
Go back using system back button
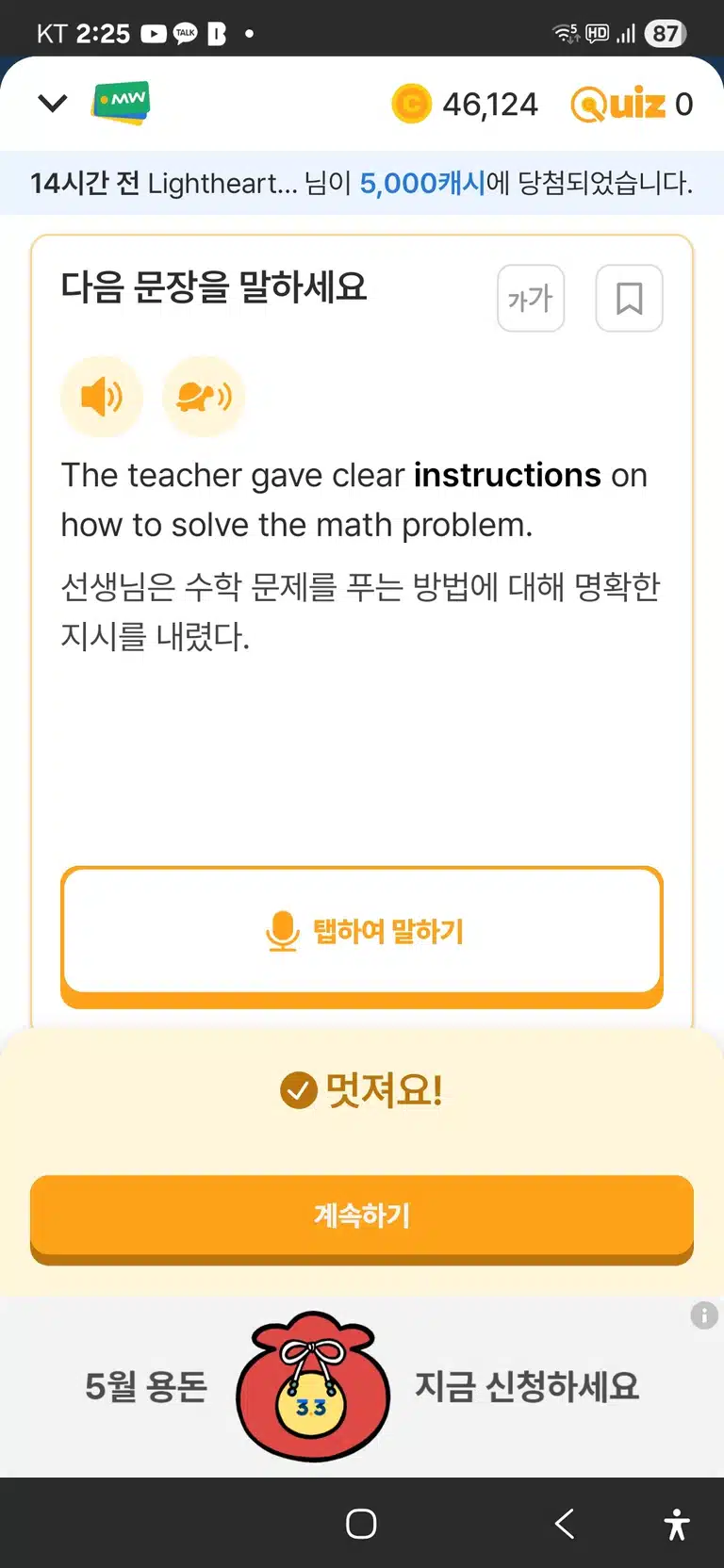[565, 1524]
